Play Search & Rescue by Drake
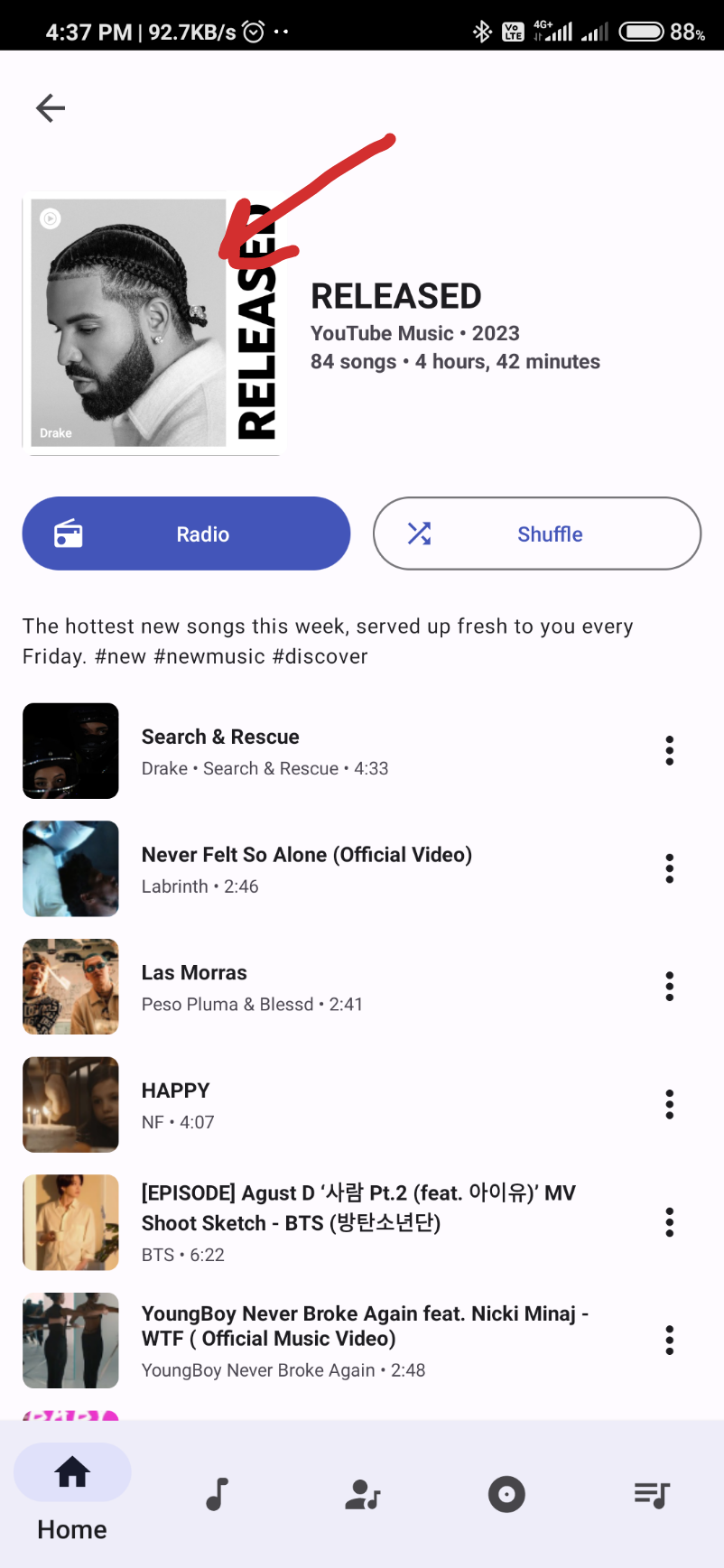This screenshot has width=724, height=1568. coord(271,750)
